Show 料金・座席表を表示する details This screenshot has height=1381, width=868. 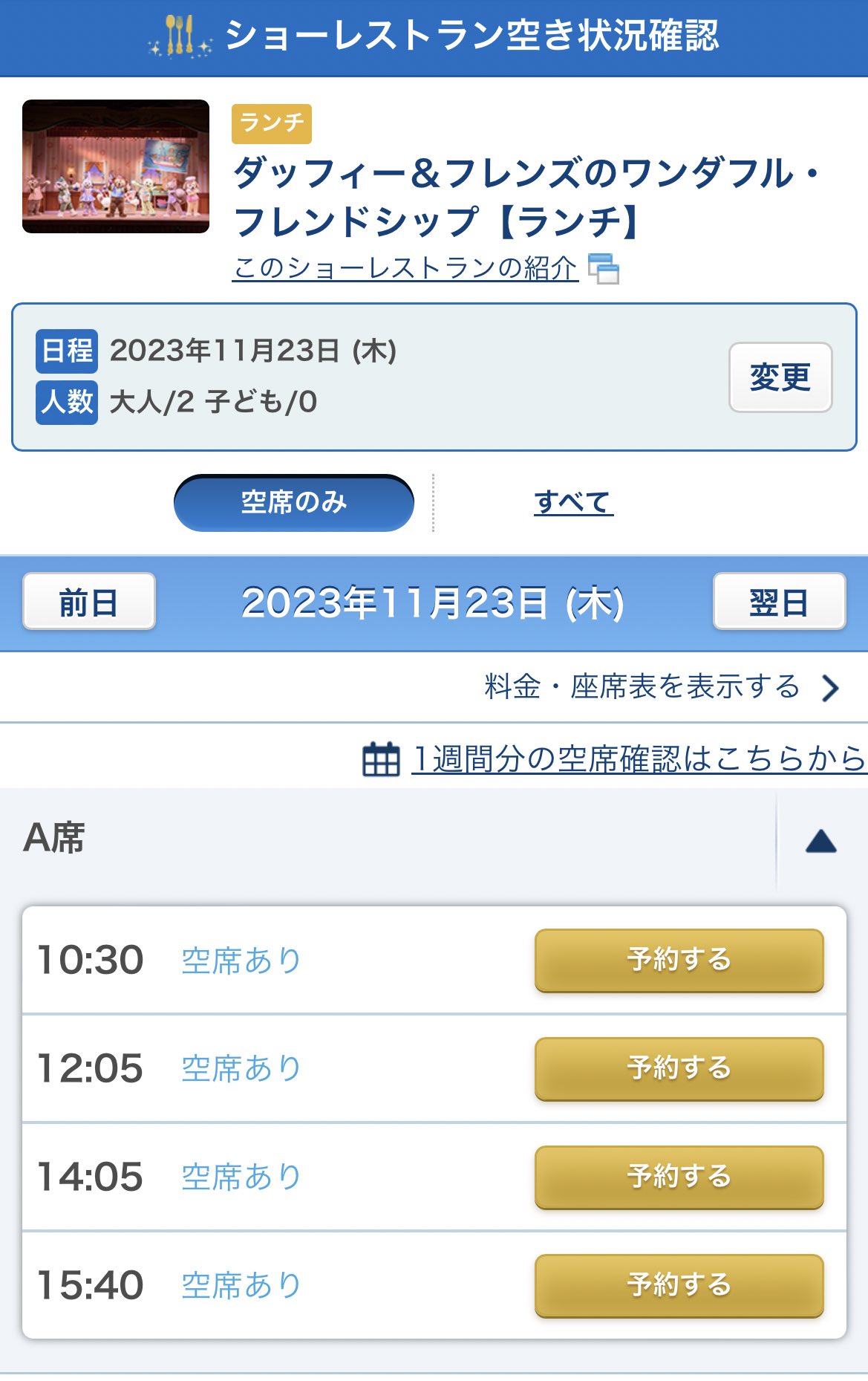(x=661, y=687)
